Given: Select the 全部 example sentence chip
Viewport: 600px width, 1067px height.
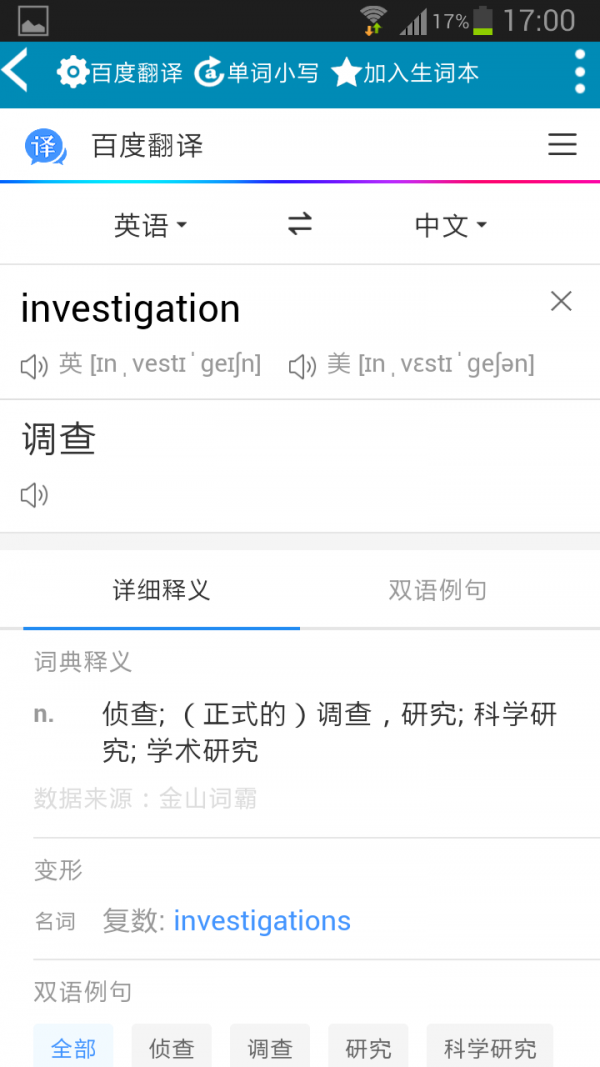Looking at the screenshot, I should (x=73, y=1047).
